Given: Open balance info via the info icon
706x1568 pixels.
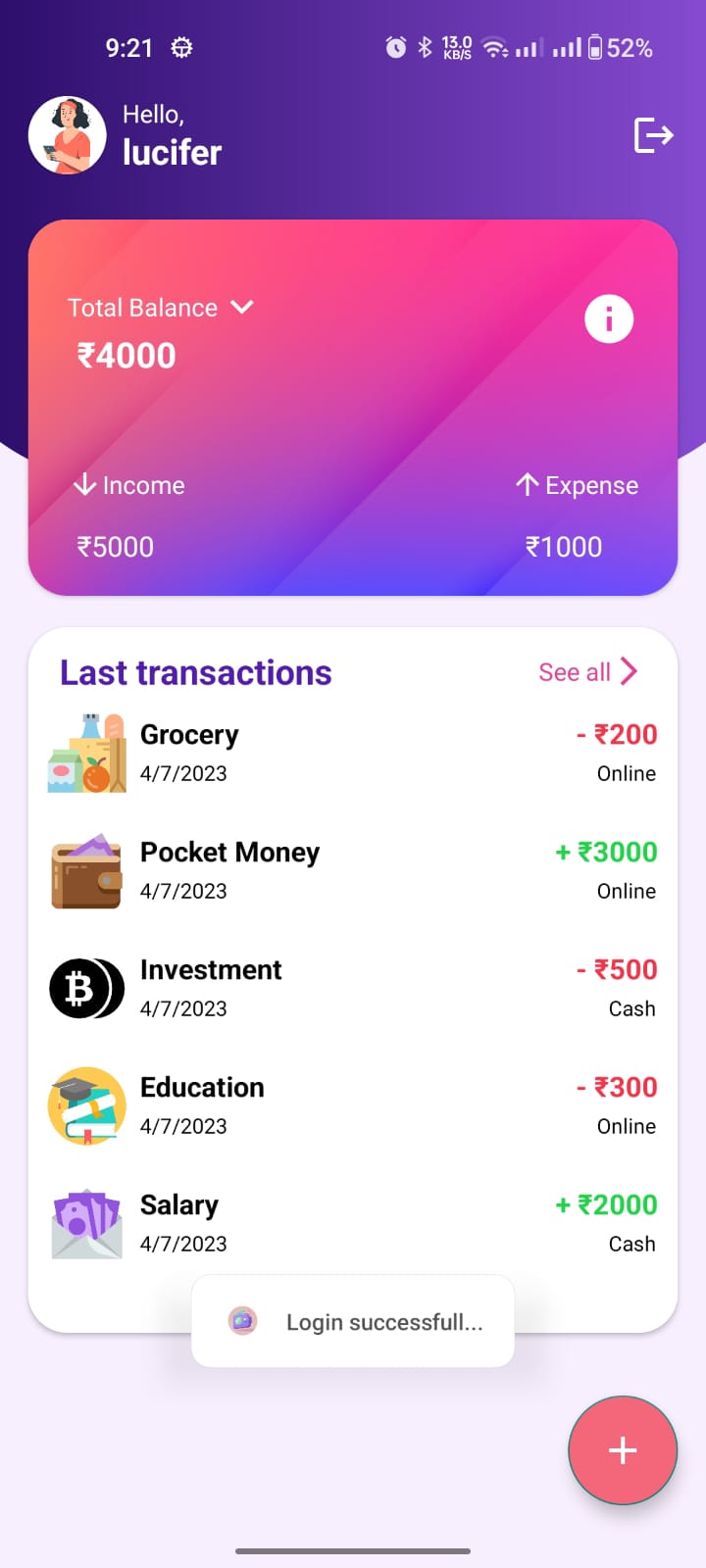Looking at the screenshot, I should [609, 318].
